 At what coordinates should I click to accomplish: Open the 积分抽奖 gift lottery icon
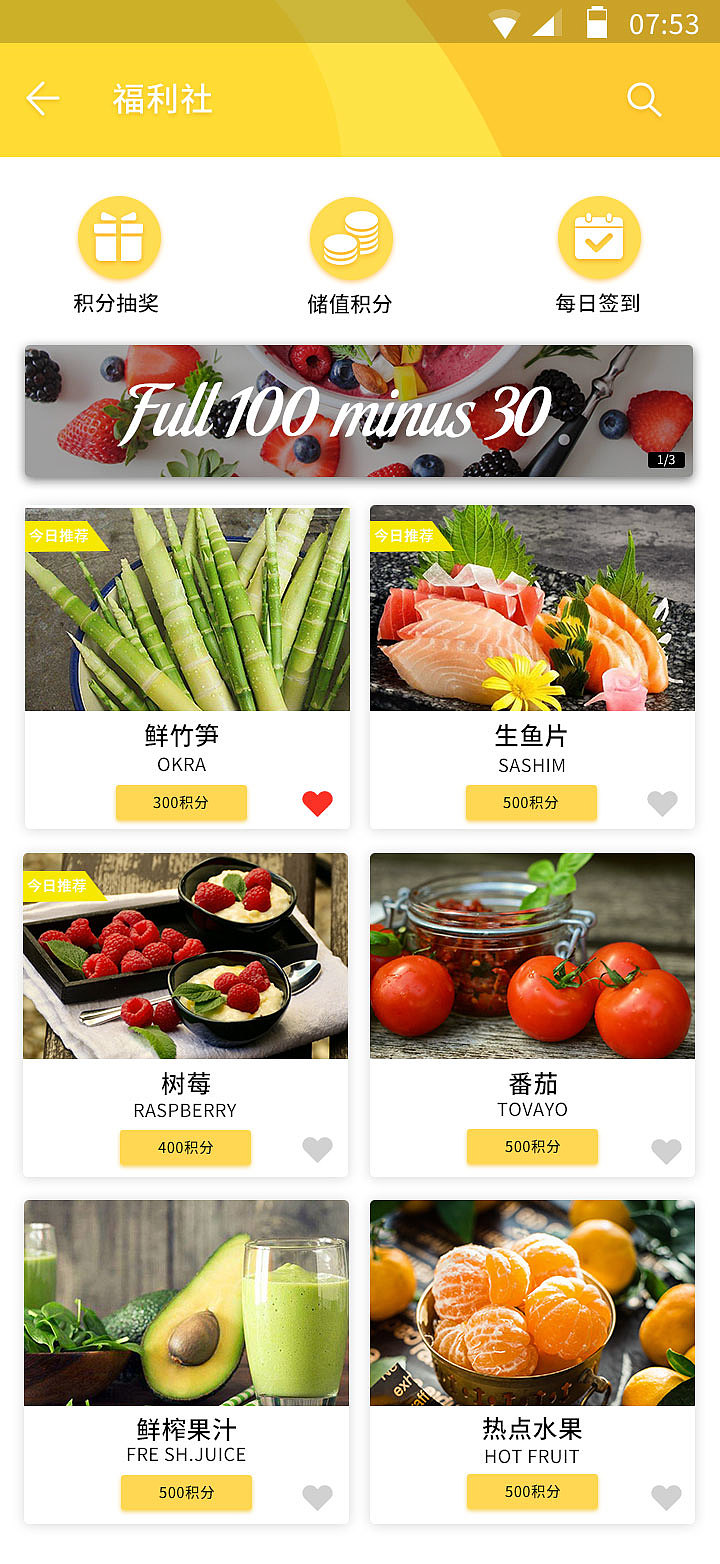(119, 237)
